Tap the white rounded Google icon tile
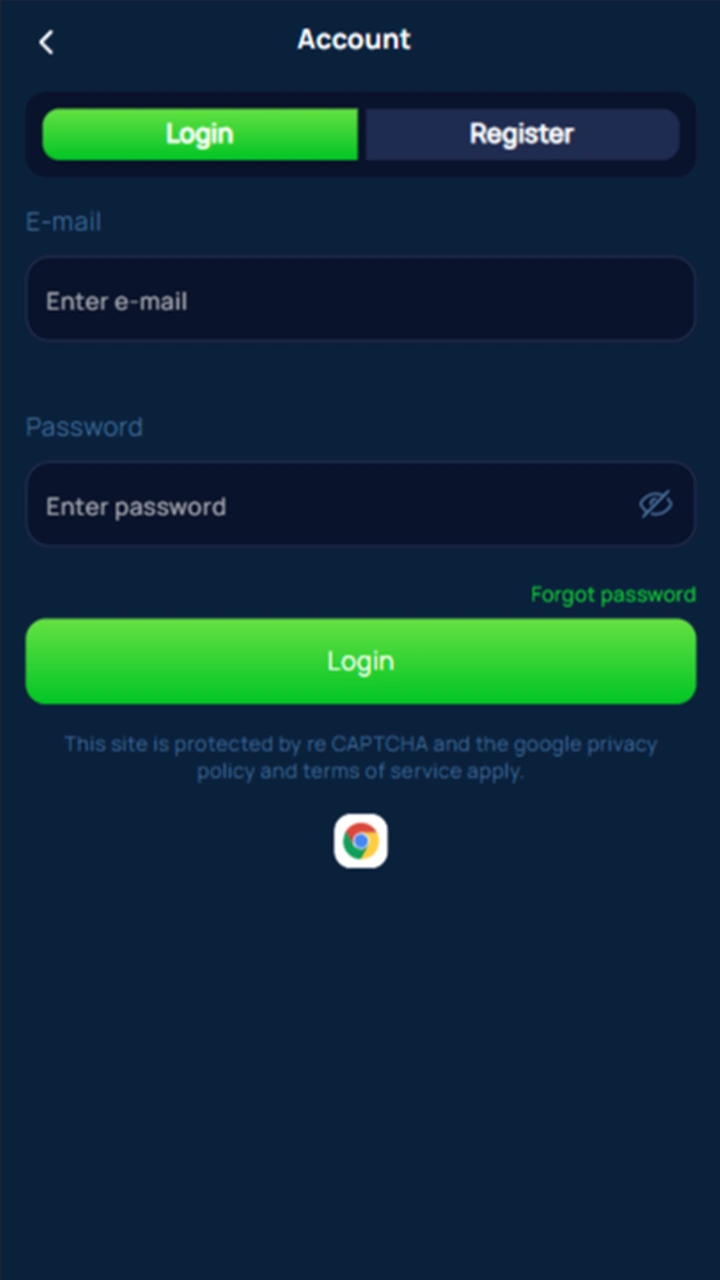The width and height of the screenshot is (720, 1280). click(360, 840)
